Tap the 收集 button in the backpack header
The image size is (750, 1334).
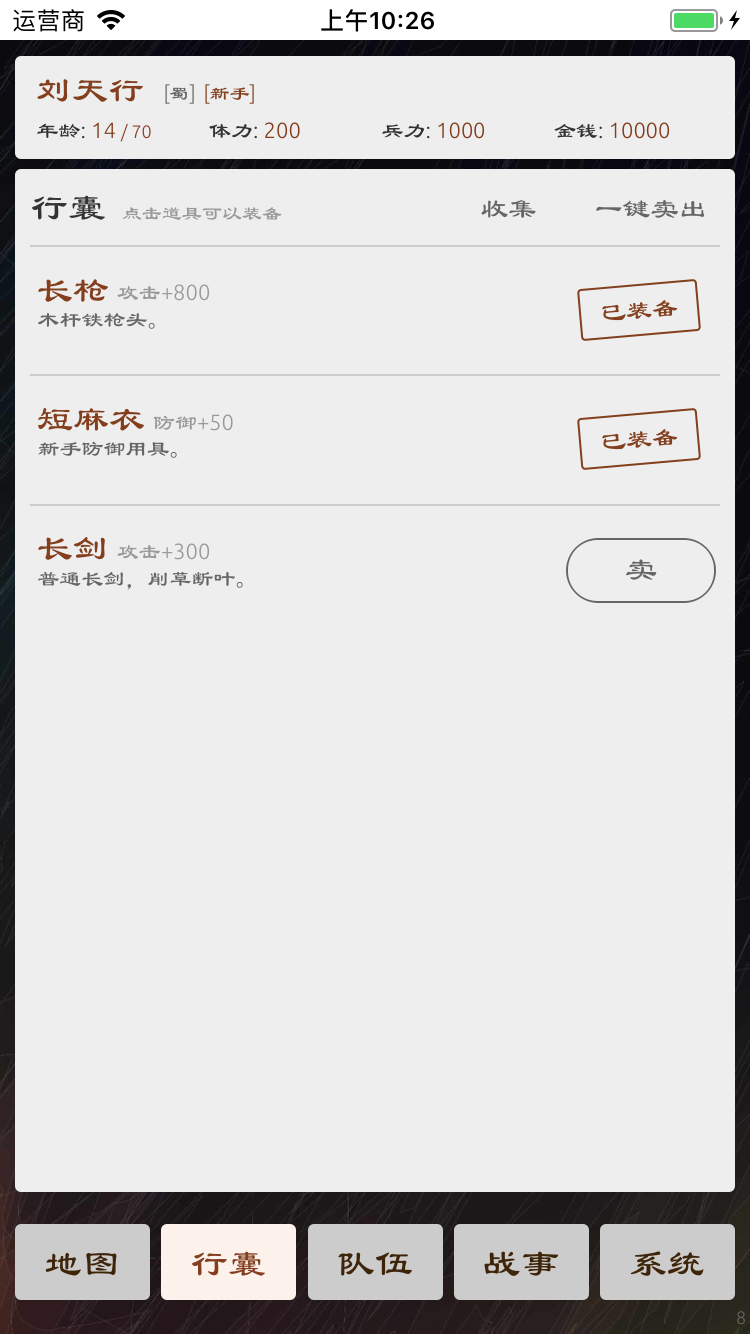(x=509, y=209)
